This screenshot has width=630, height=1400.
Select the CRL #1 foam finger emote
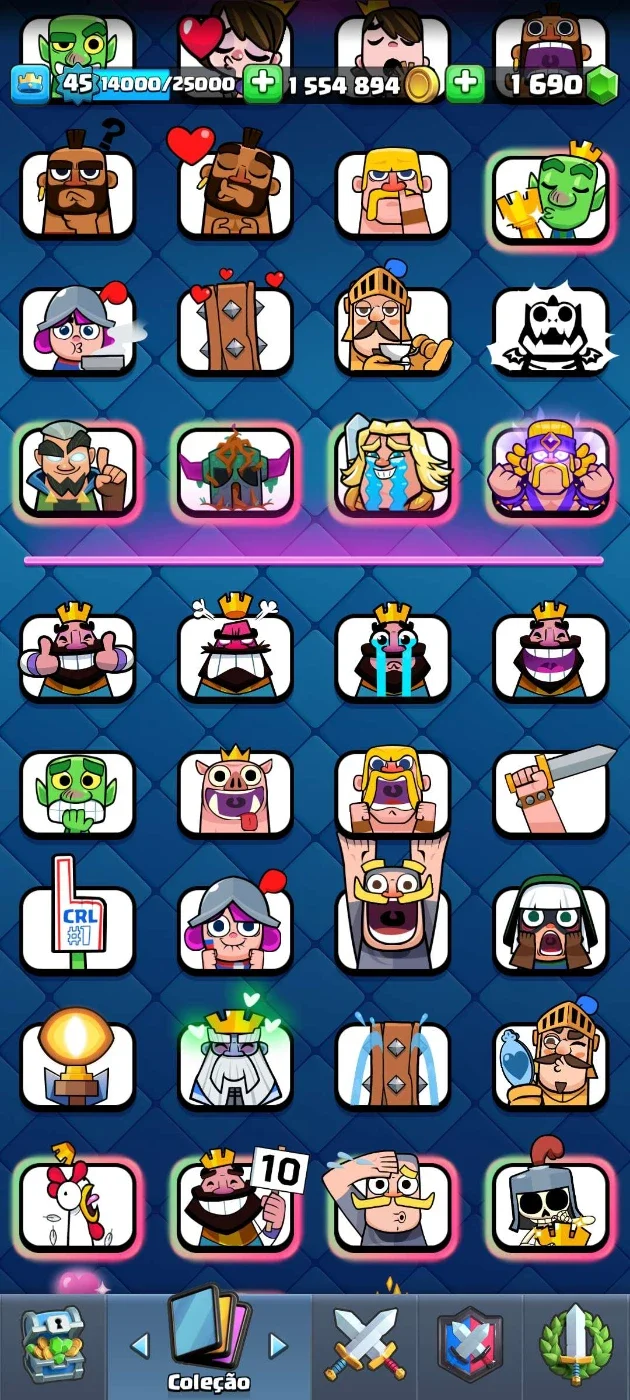point(77,916)
